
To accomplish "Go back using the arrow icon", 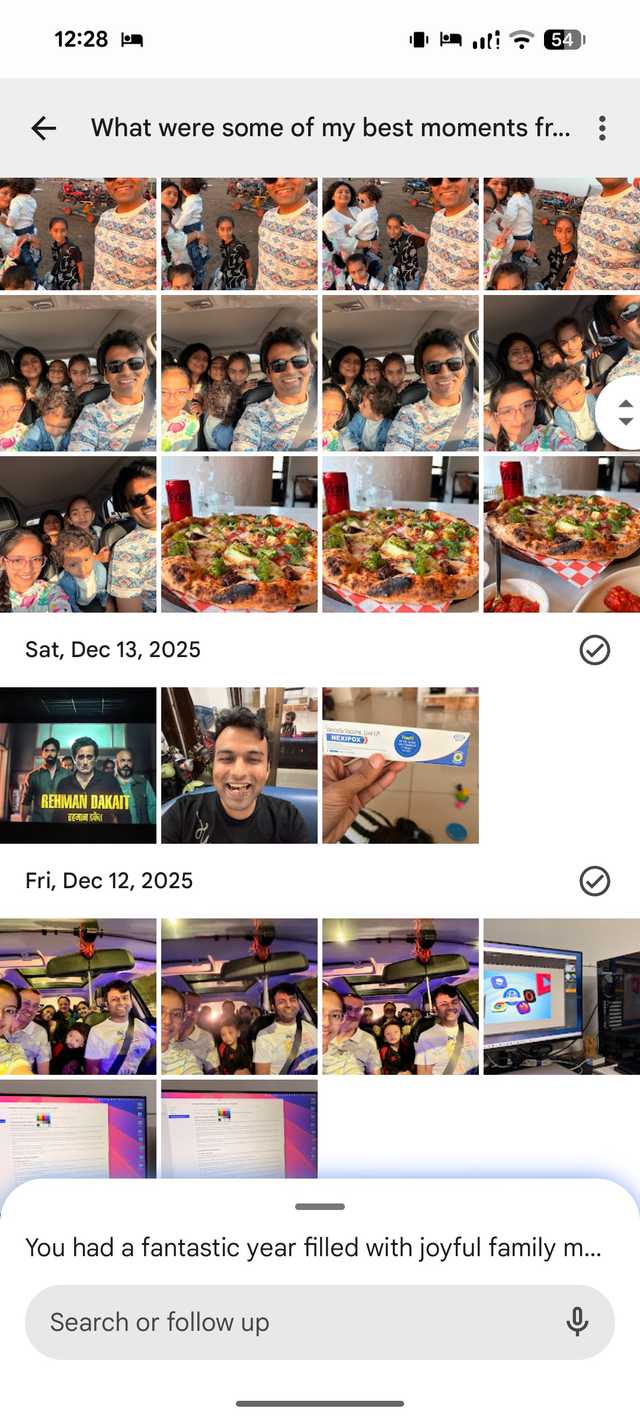I will [x=44, y=128].
